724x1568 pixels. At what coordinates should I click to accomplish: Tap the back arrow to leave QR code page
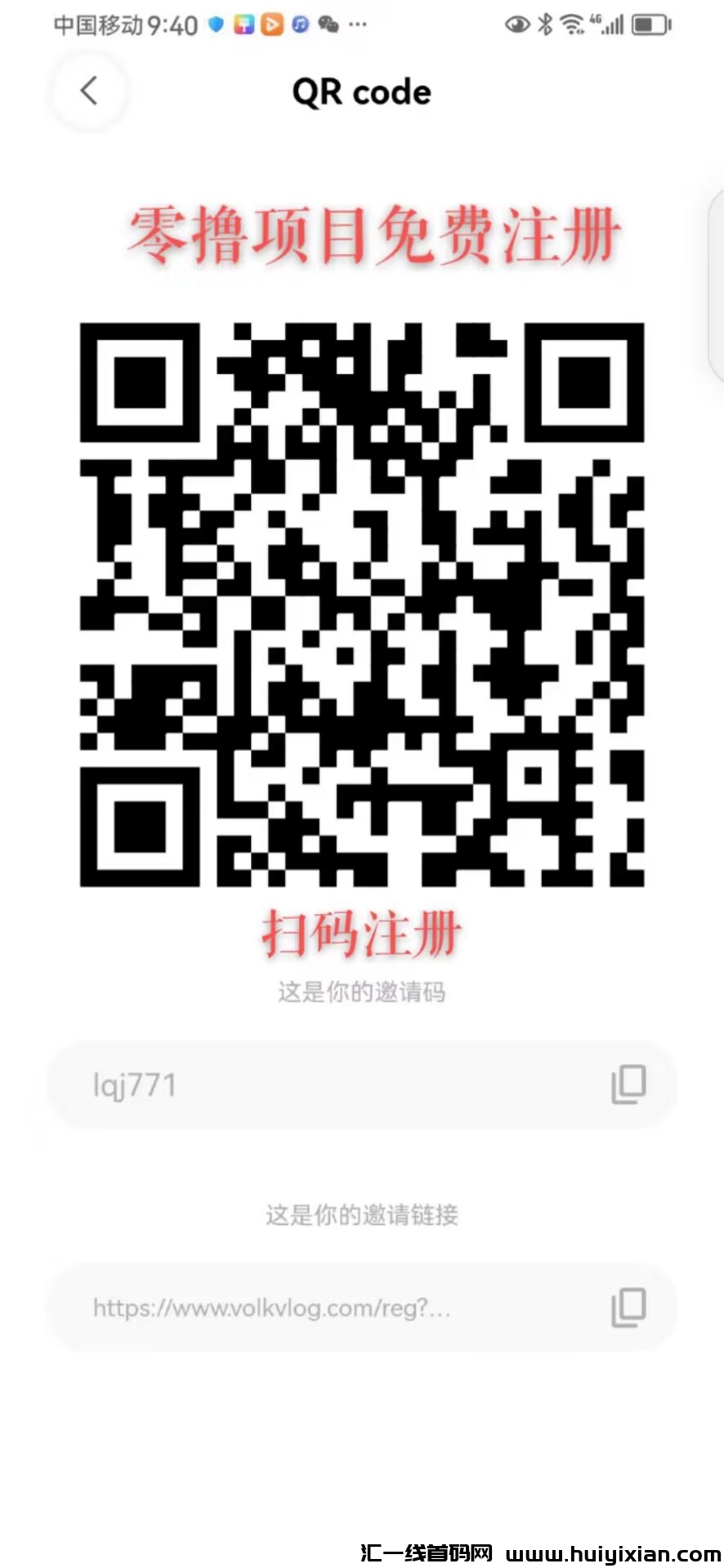88,91
